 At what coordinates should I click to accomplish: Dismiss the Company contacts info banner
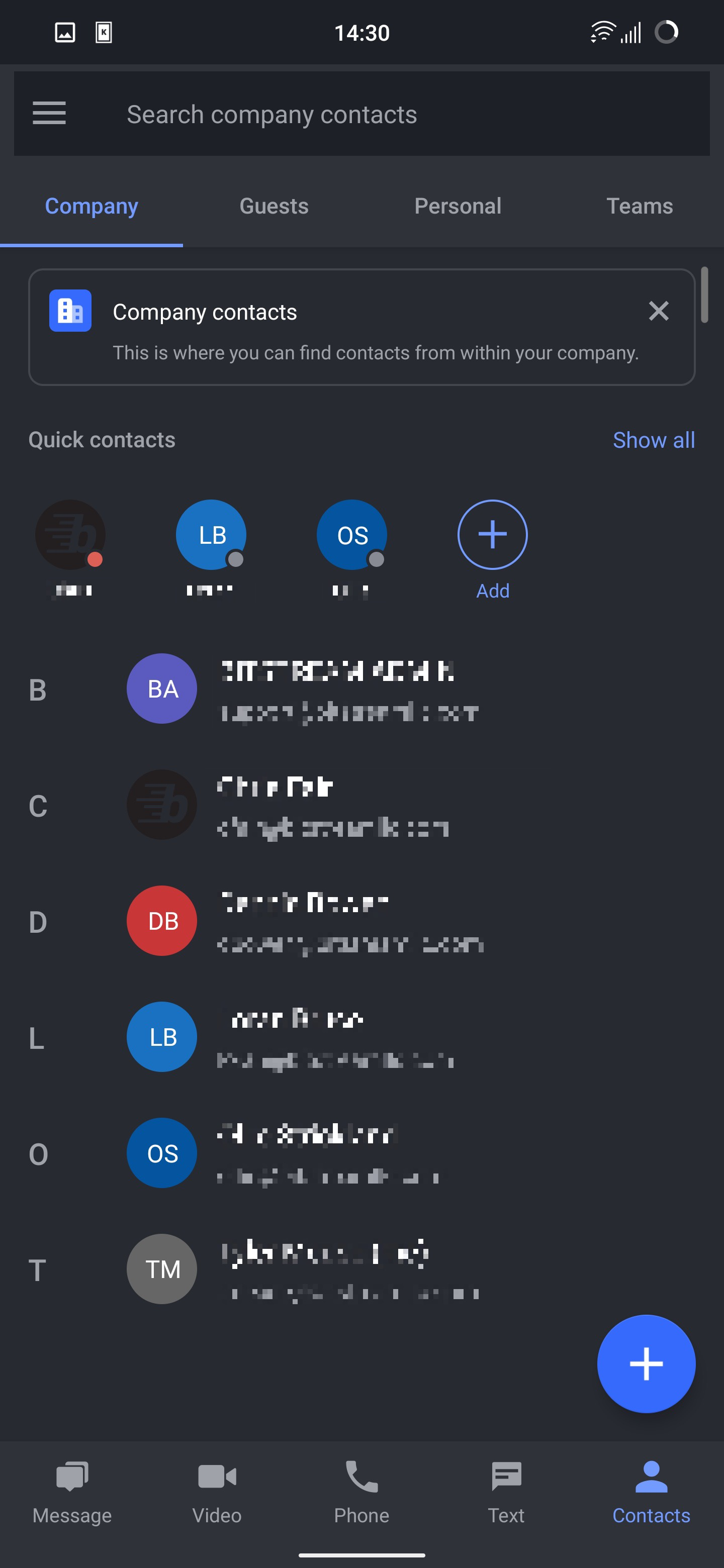(658, 311)
